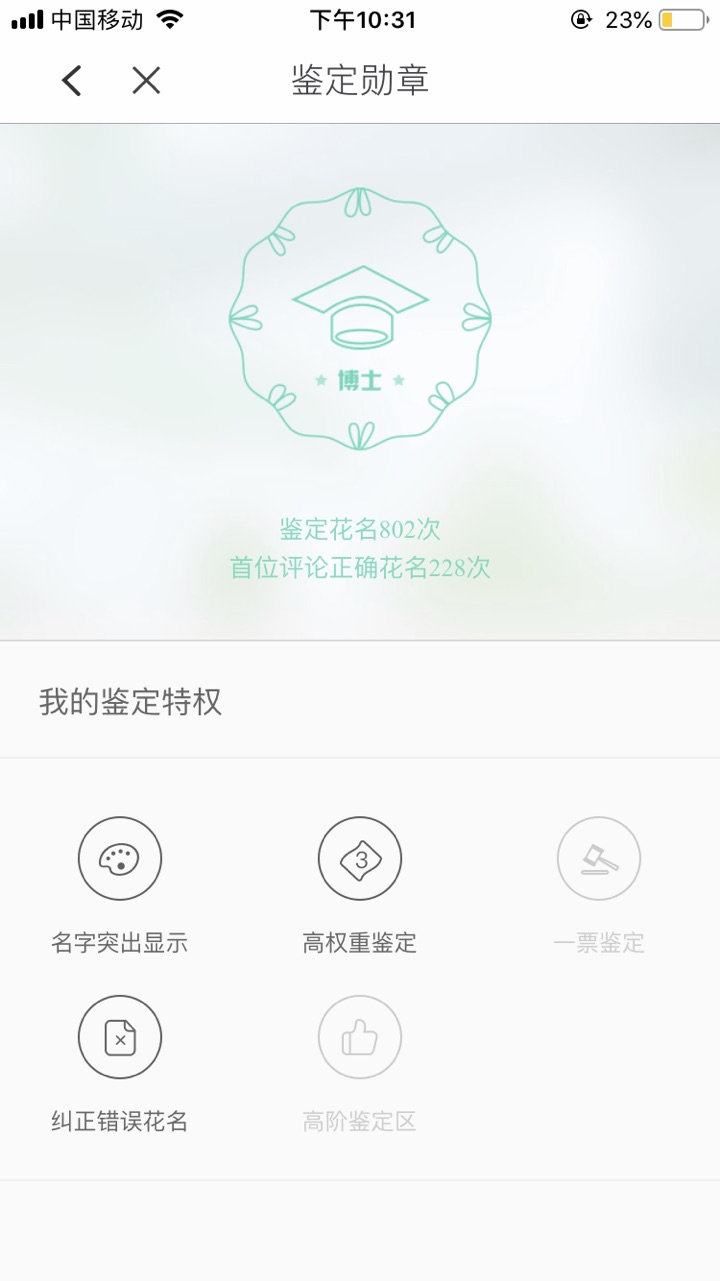Open the 高权重鉴定 privilege

[360, 859]
